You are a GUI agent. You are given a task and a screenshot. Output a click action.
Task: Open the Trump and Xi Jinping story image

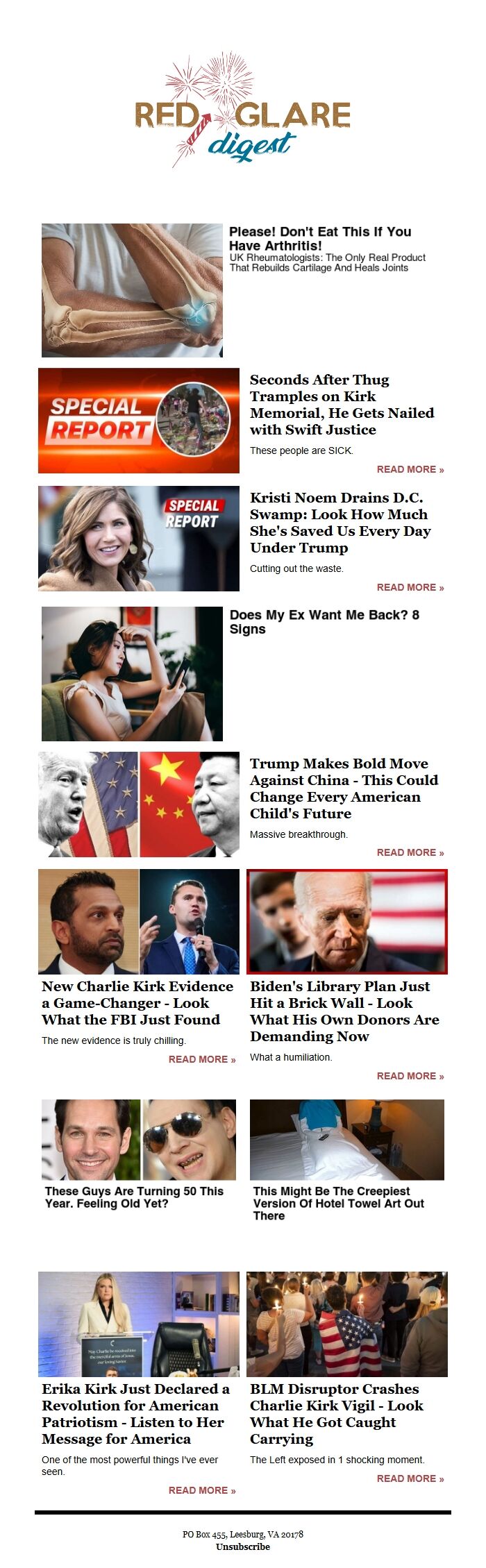click(139, 804)
